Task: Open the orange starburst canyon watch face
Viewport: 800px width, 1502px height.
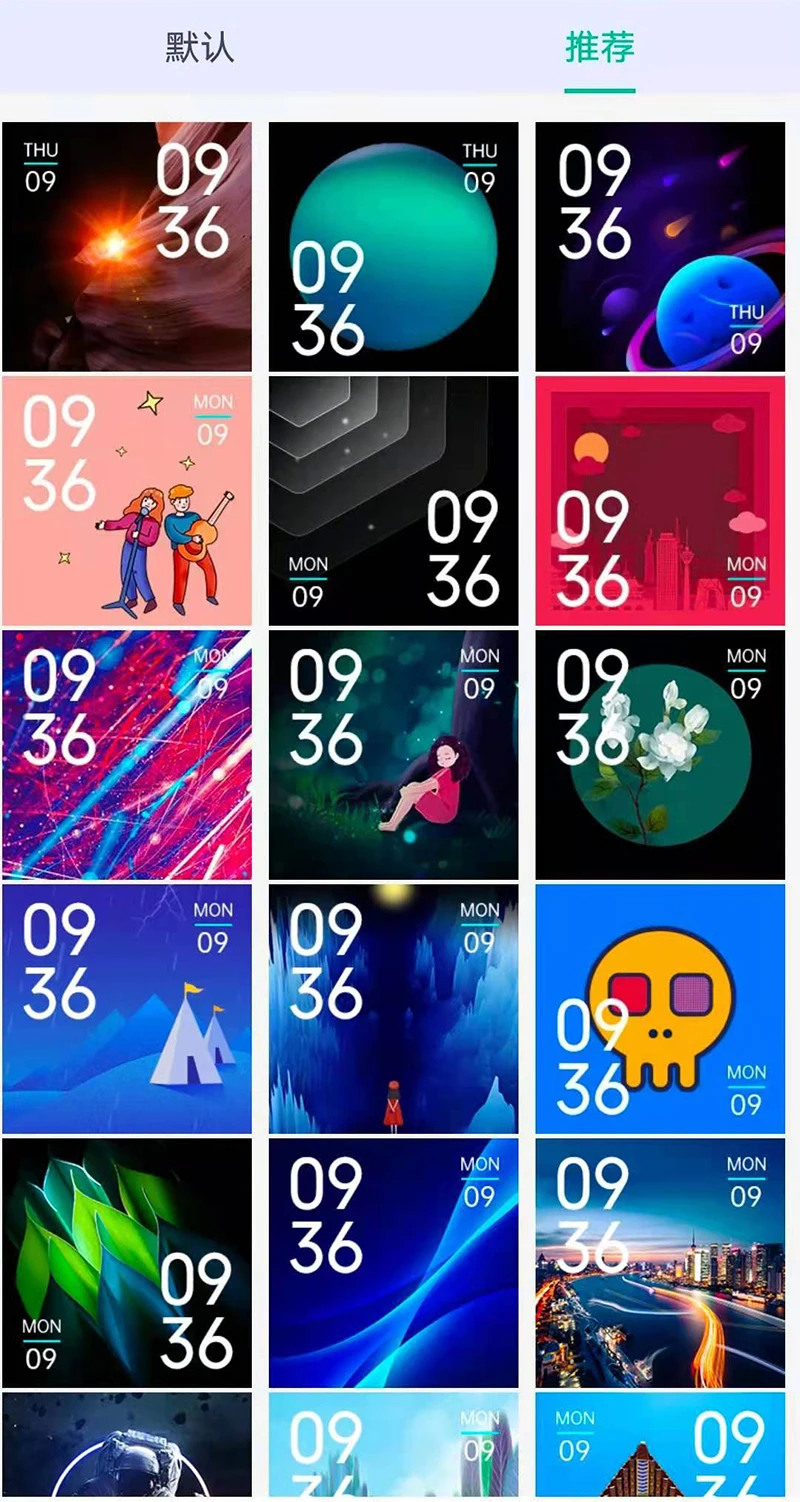Action: (x=127, y=247)
